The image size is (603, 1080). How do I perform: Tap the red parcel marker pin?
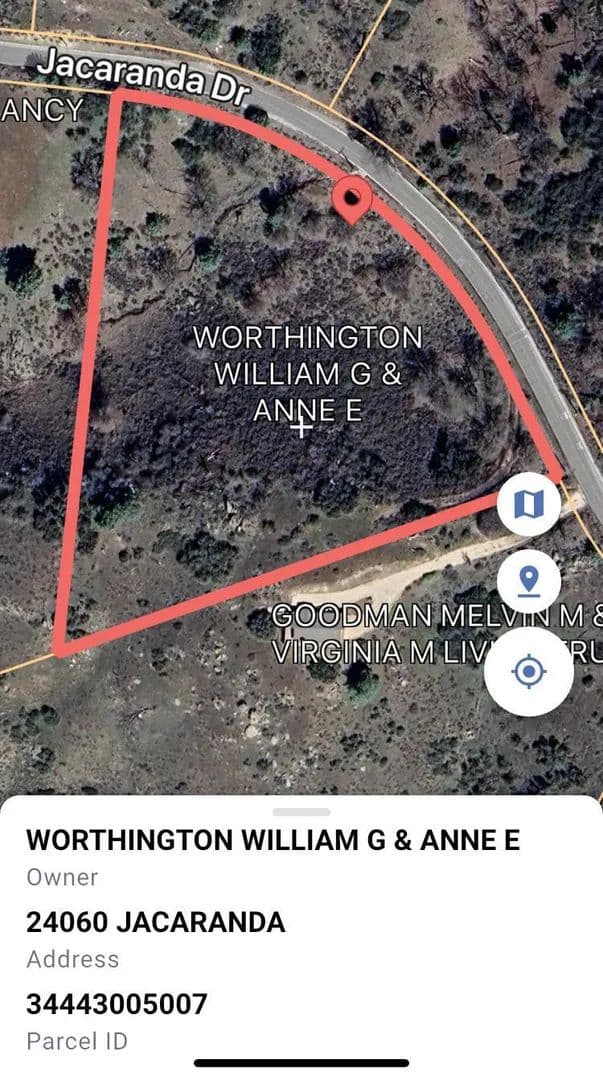pos(351,199)
